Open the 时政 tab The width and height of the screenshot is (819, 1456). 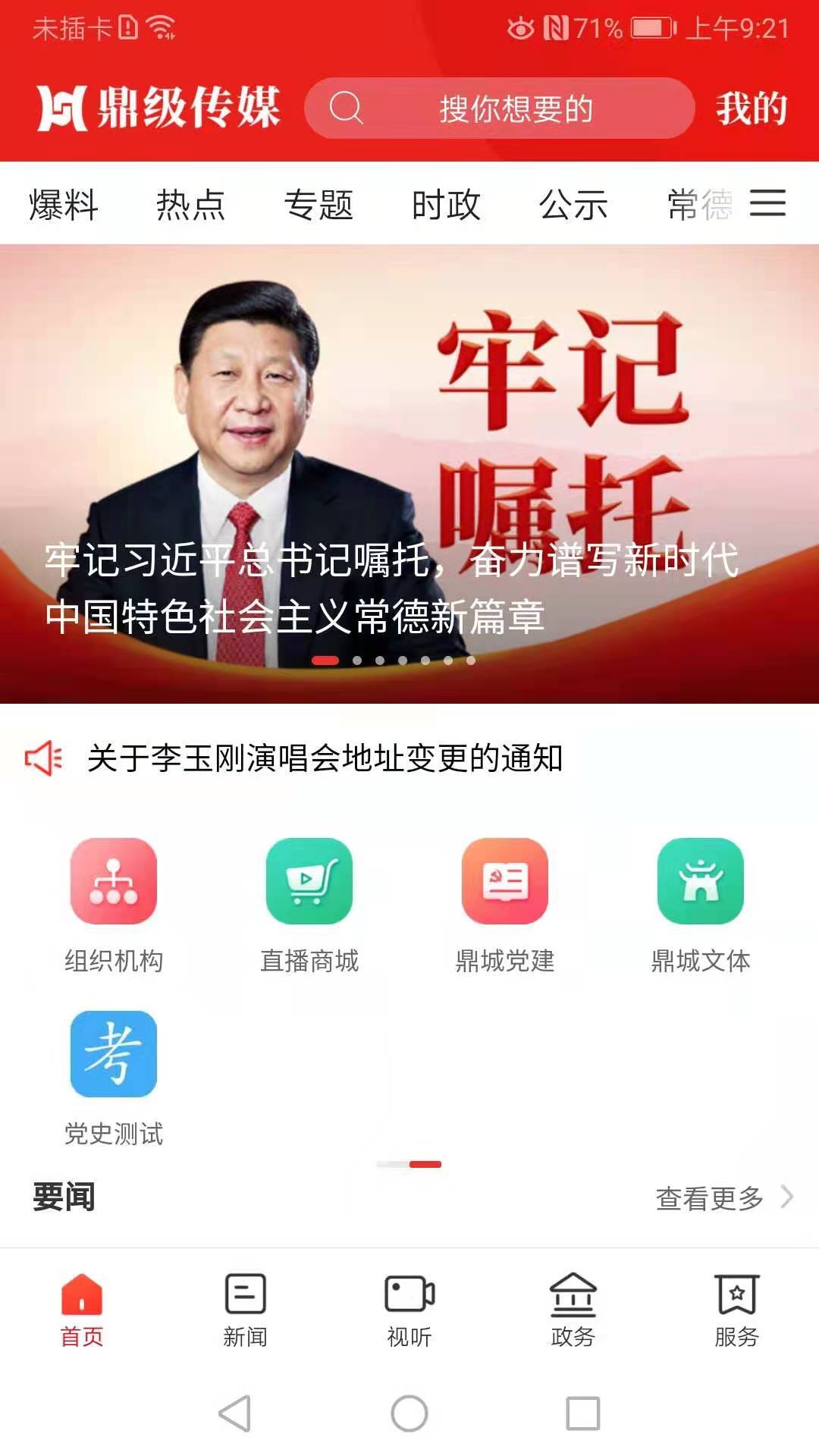[446, 205]
